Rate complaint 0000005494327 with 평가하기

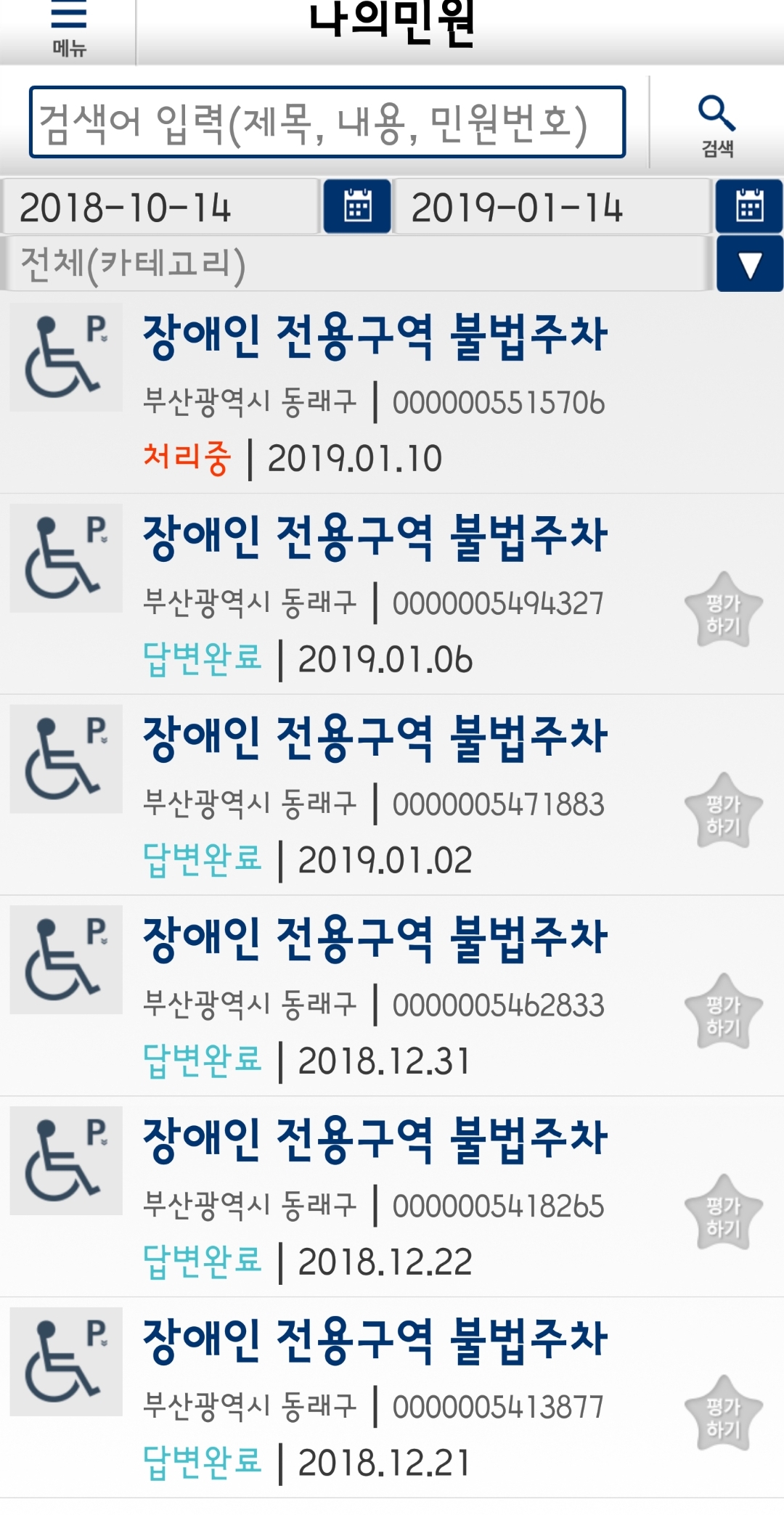[x=723, y=611]
